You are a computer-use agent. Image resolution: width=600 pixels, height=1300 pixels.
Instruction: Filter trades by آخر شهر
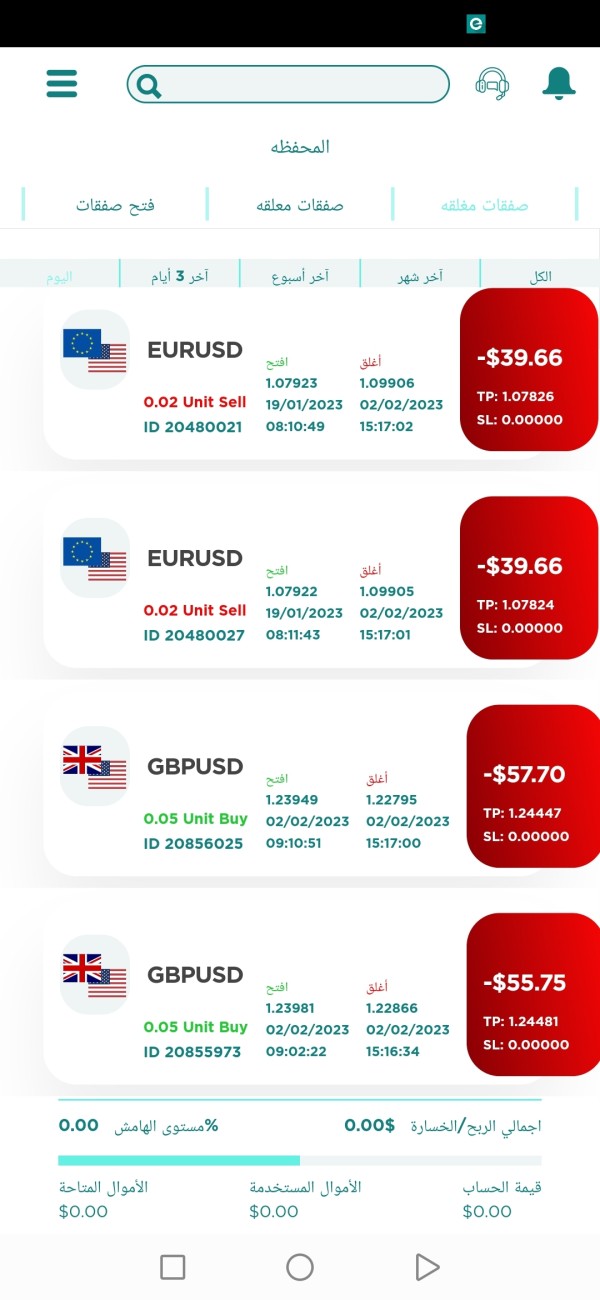click(420, 276)
